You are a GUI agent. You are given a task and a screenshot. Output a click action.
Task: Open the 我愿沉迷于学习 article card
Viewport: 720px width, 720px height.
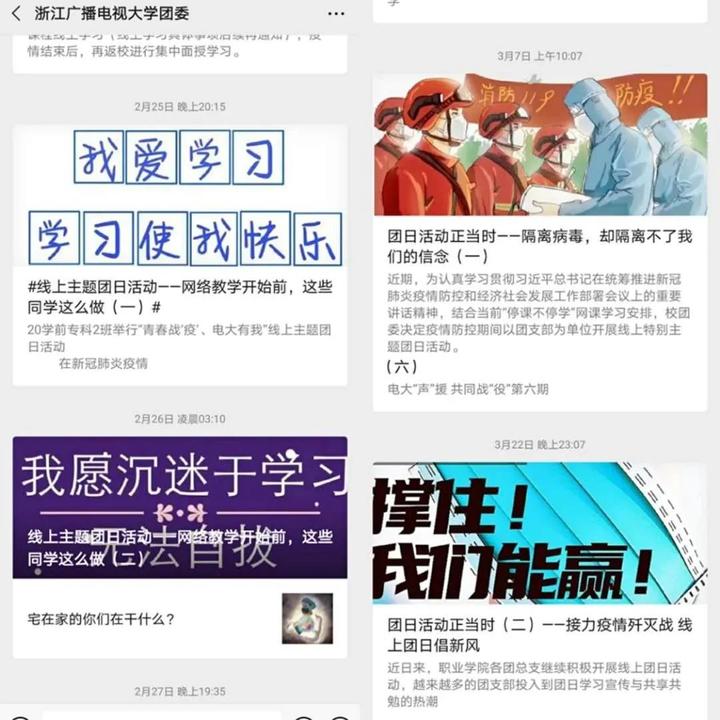180,507
